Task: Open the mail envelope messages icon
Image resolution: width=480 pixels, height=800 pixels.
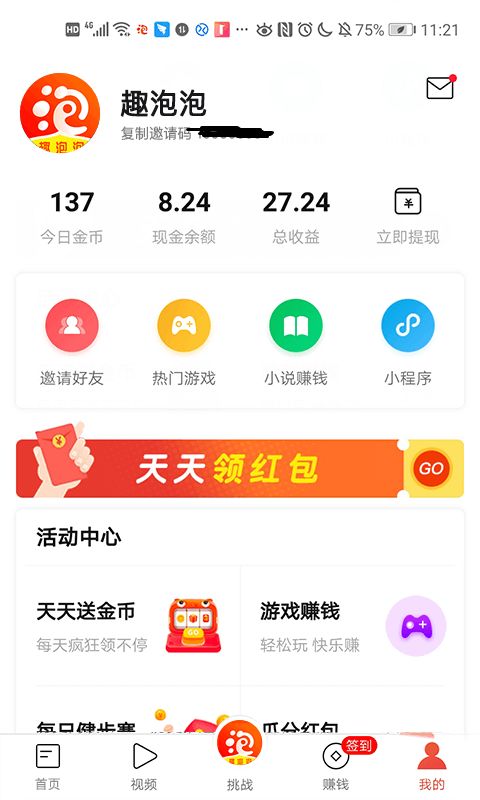Action: (x=440, y=88)
